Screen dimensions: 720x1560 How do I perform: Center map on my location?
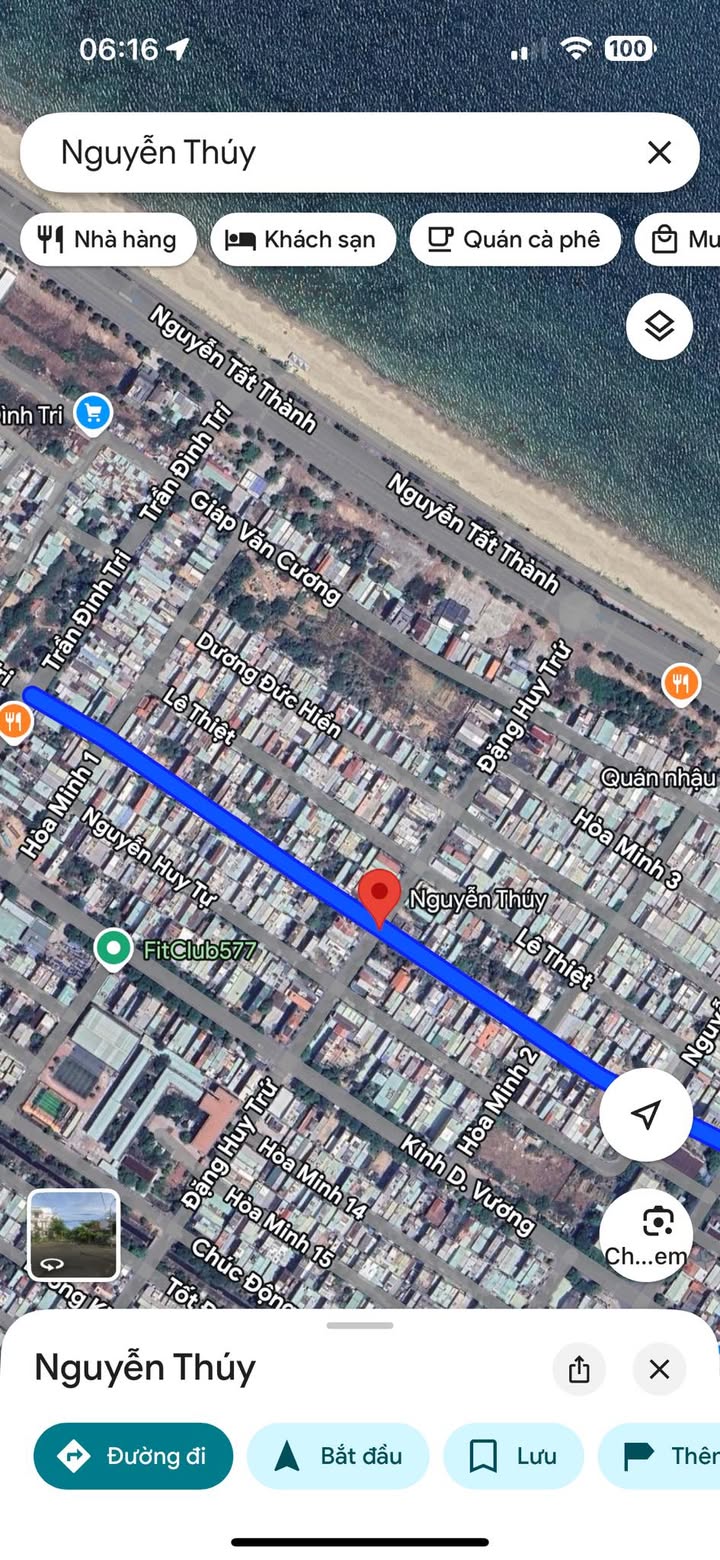[646, 1114]
